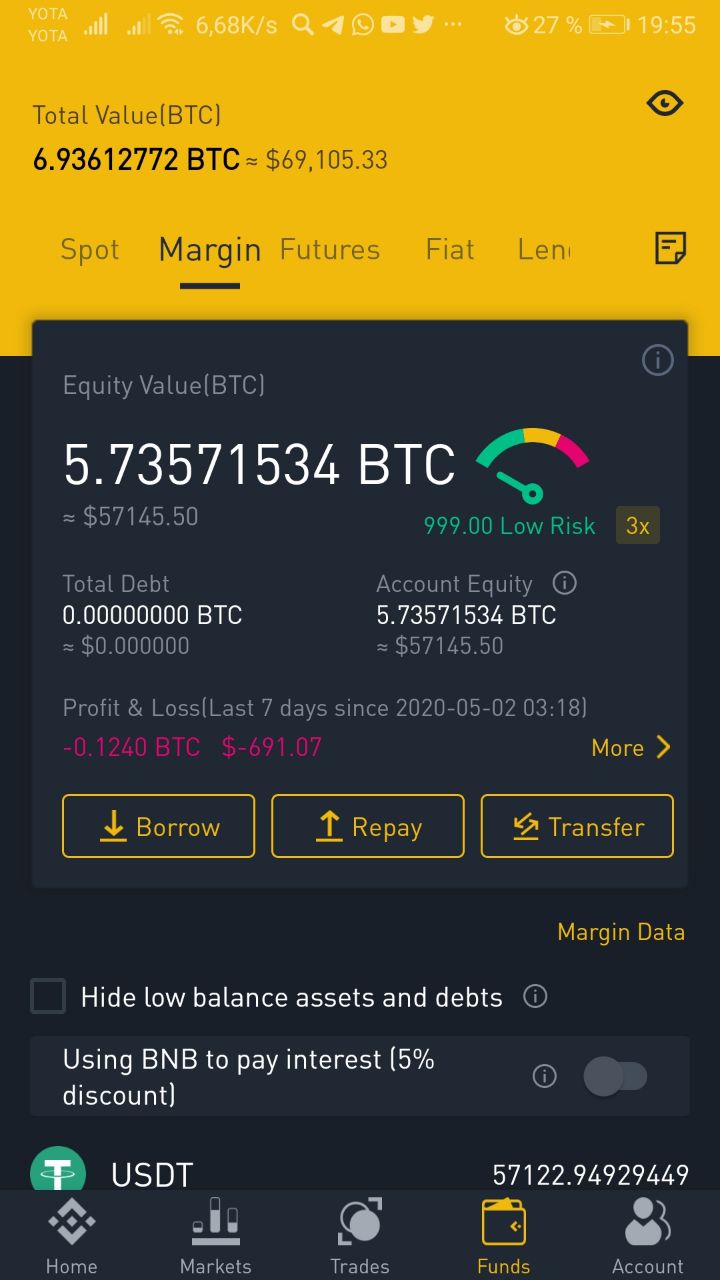Image resolution: width=720 pixels, height=1280 pixels.
Task: Tap the Borrow button
Action: click(x=158, y=826)
